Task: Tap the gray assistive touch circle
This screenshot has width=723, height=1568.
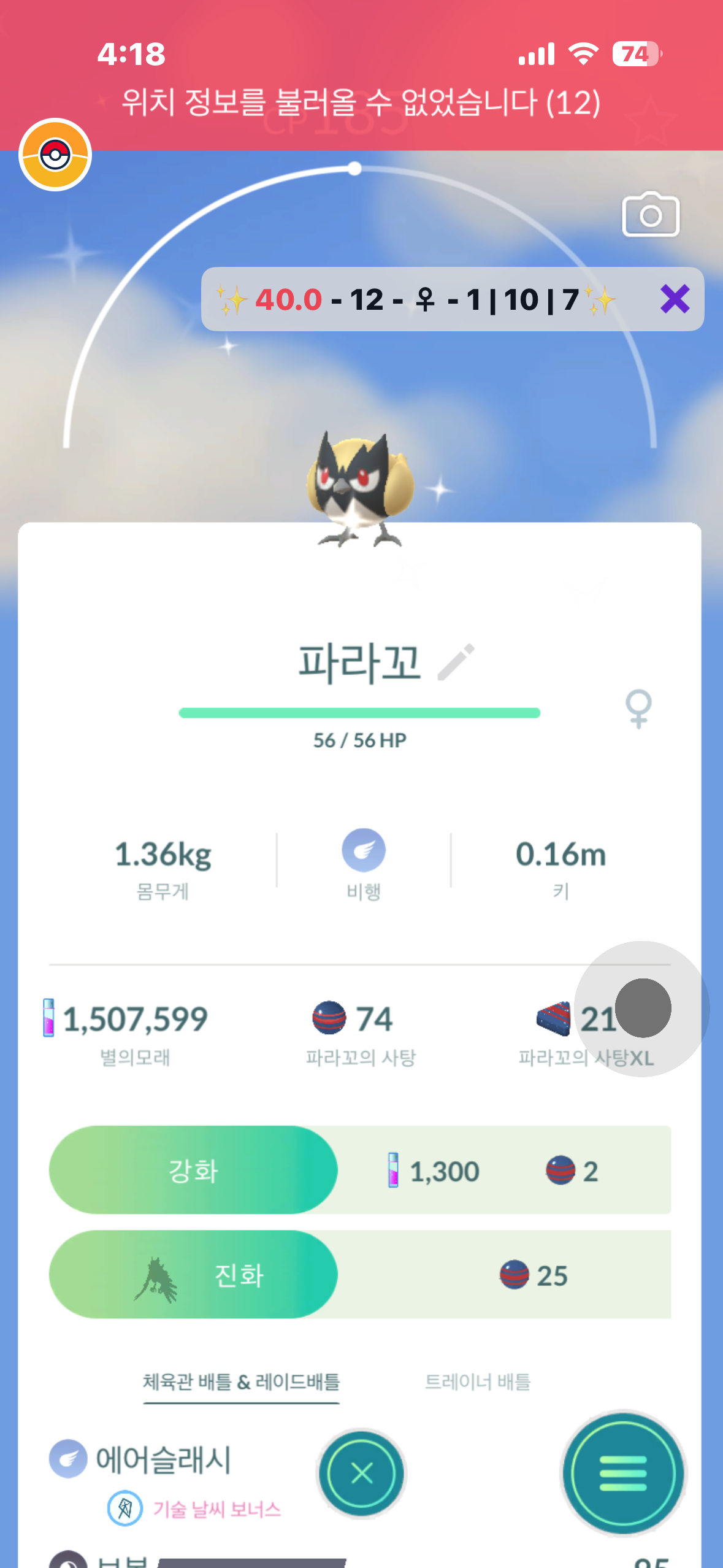Action: [642, 1008]
